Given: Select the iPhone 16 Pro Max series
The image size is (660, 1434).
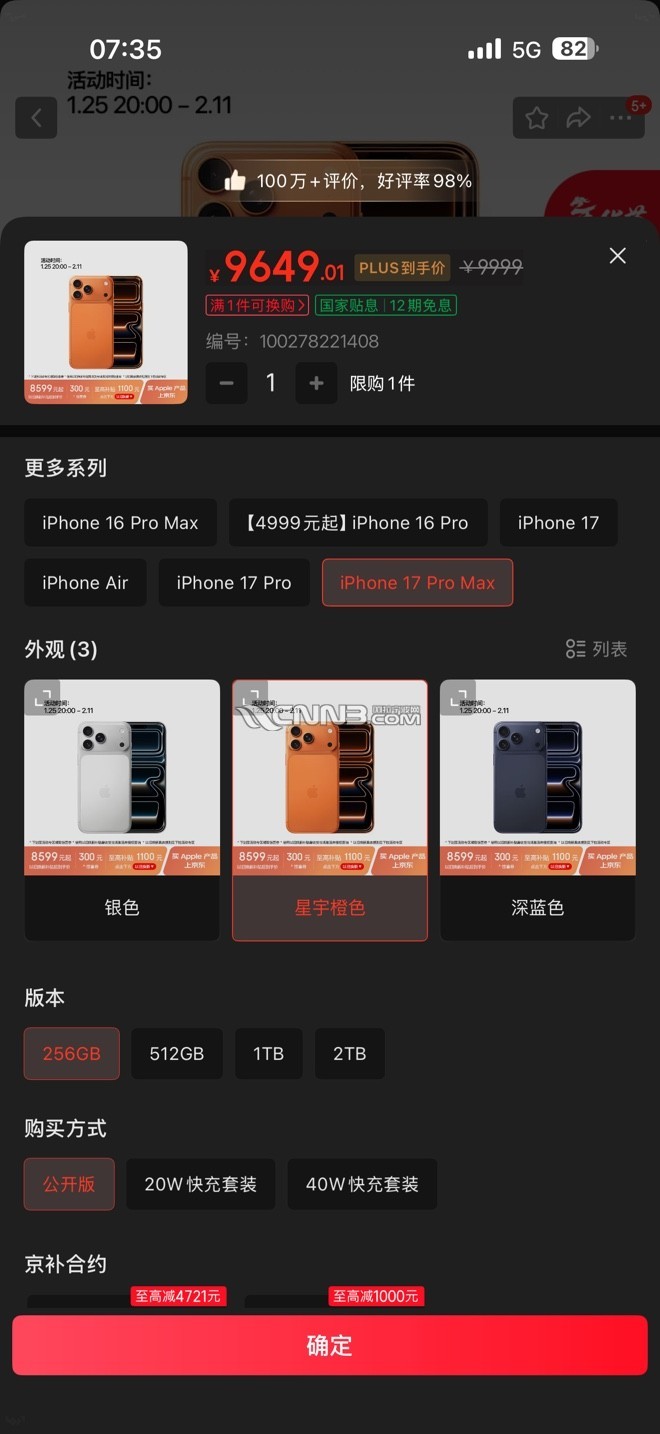Looking at the screenshot, I should [120, 523].
